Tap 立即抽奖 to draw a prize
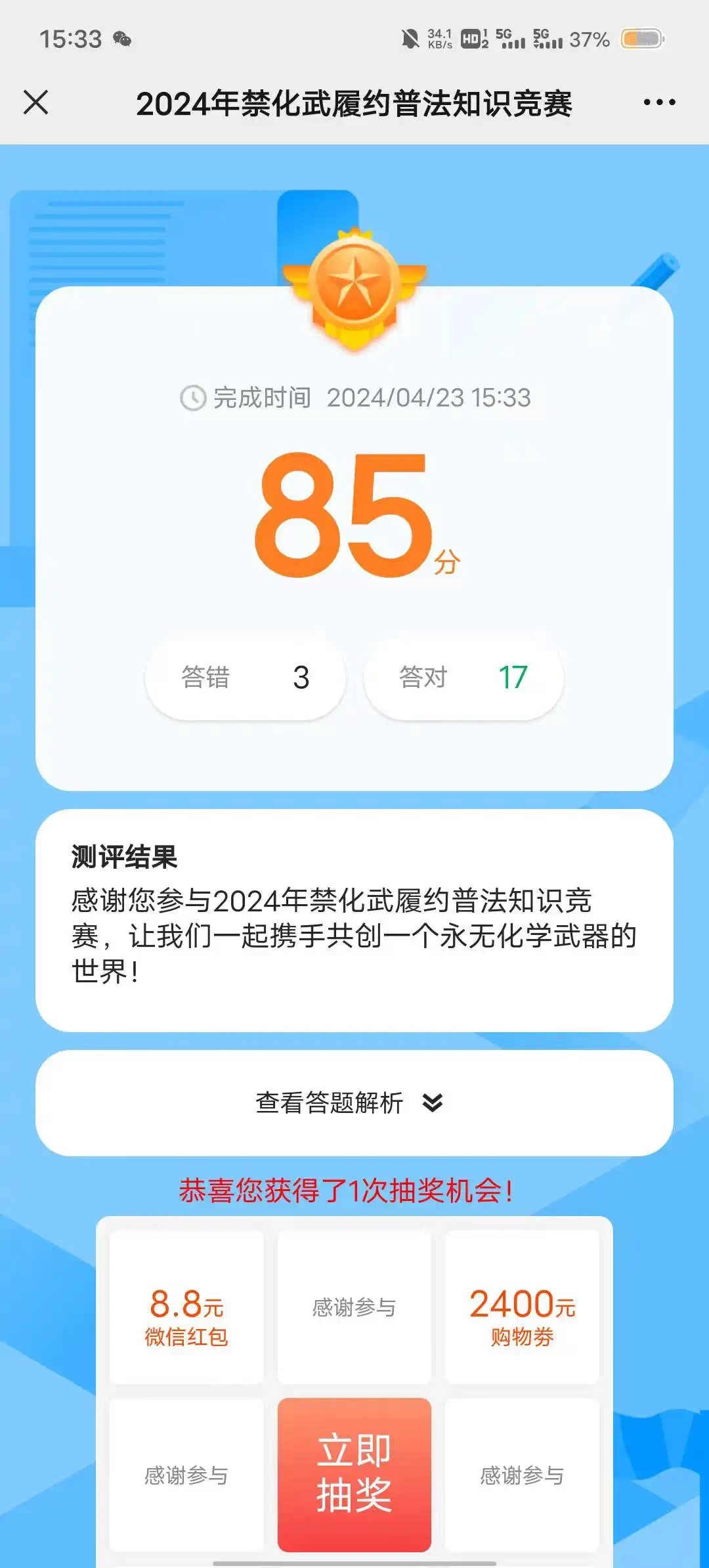709x1568 pixels. [354, 1475]
